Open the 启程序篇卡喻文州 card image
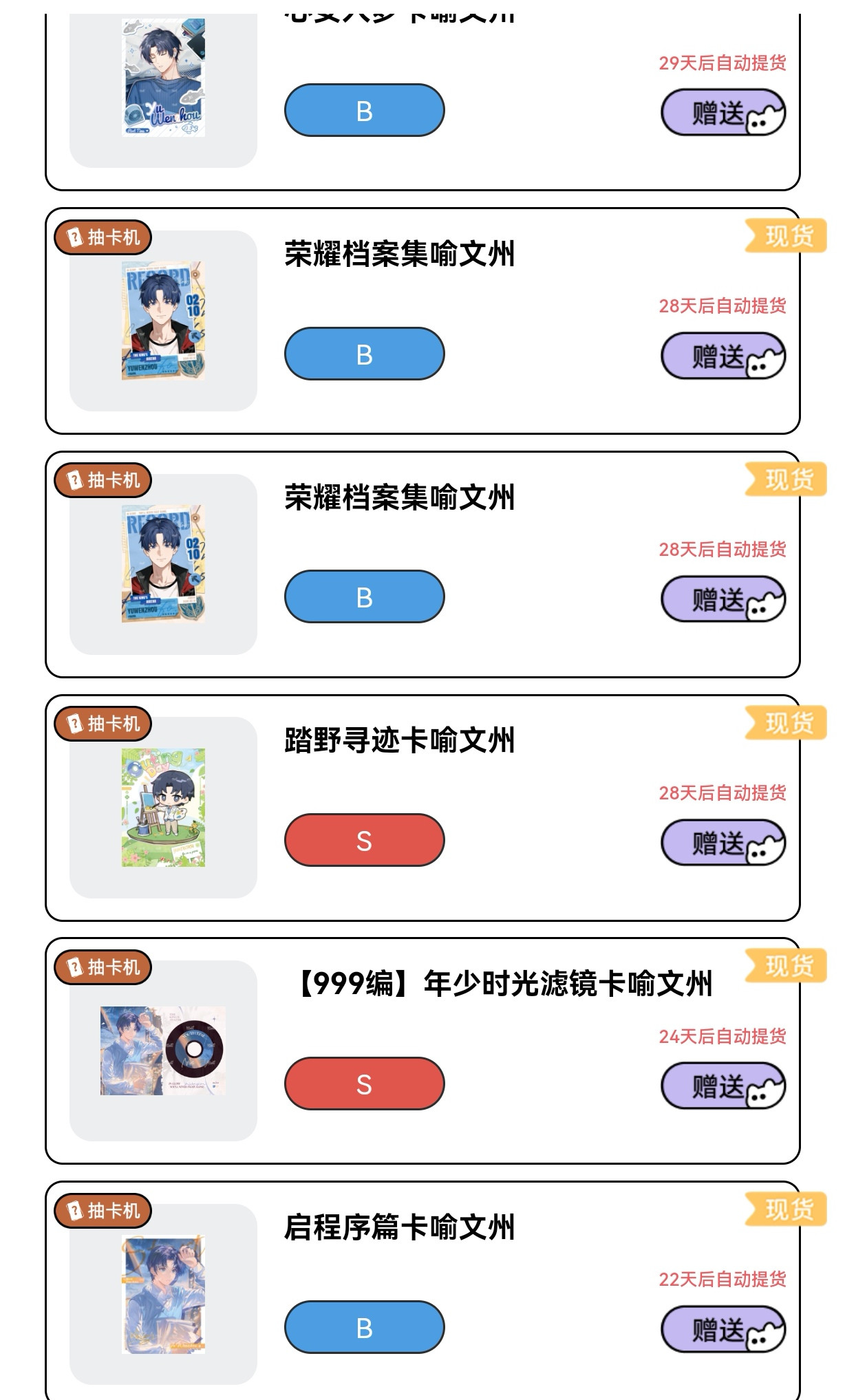867x1400 pixels. click(163, 1294)
